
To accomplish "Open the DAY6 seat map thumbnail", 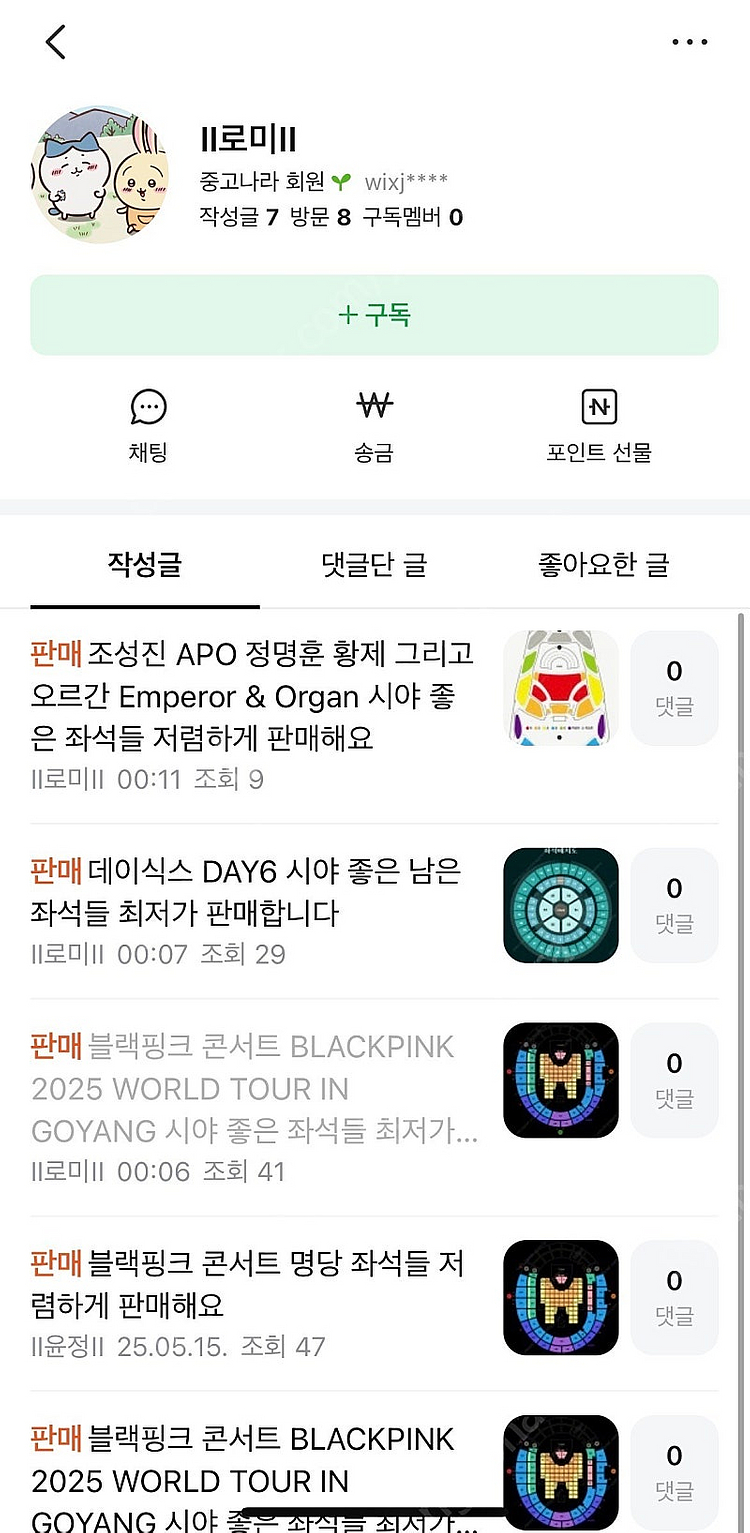I will tap(561, 905).
